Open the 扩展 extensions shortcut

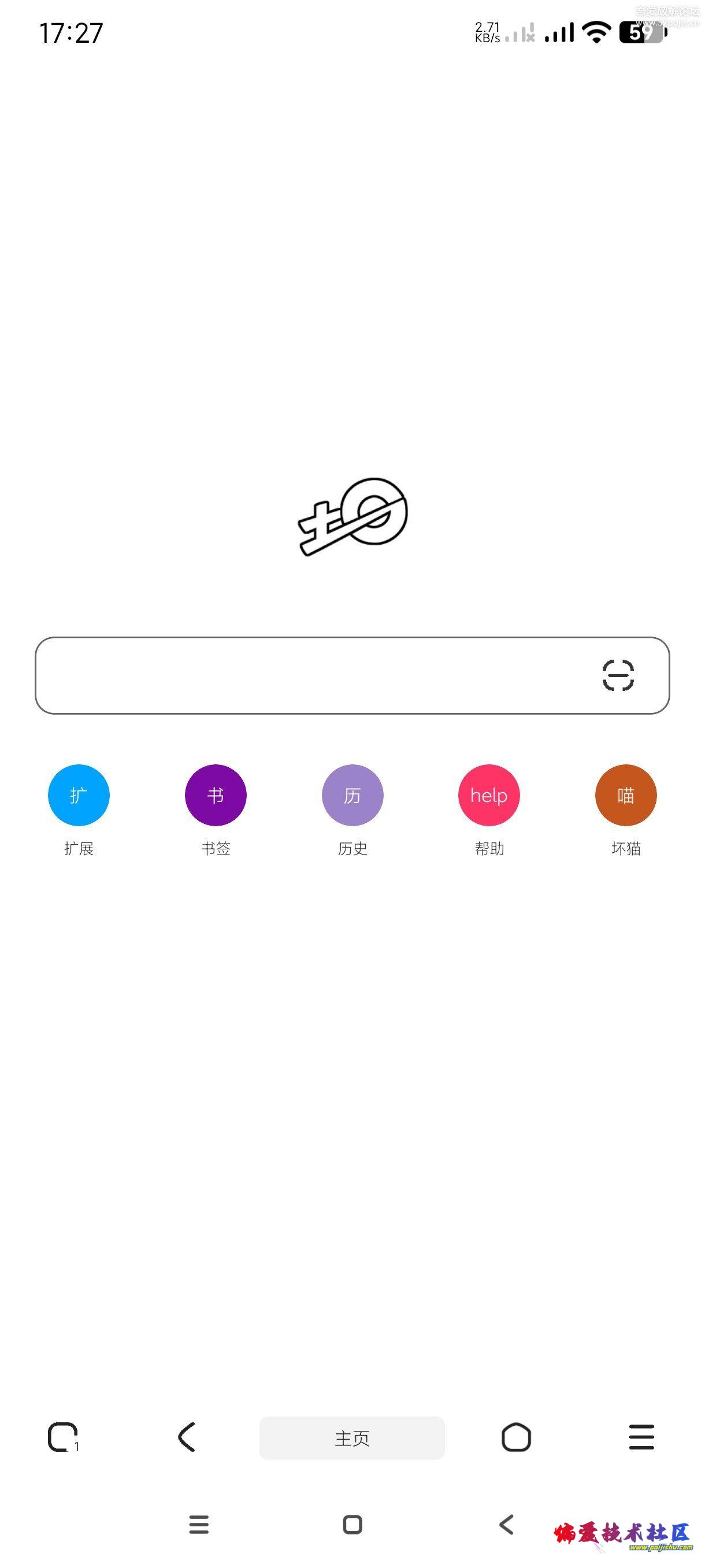pyautogui.click(x=79, y=795)
